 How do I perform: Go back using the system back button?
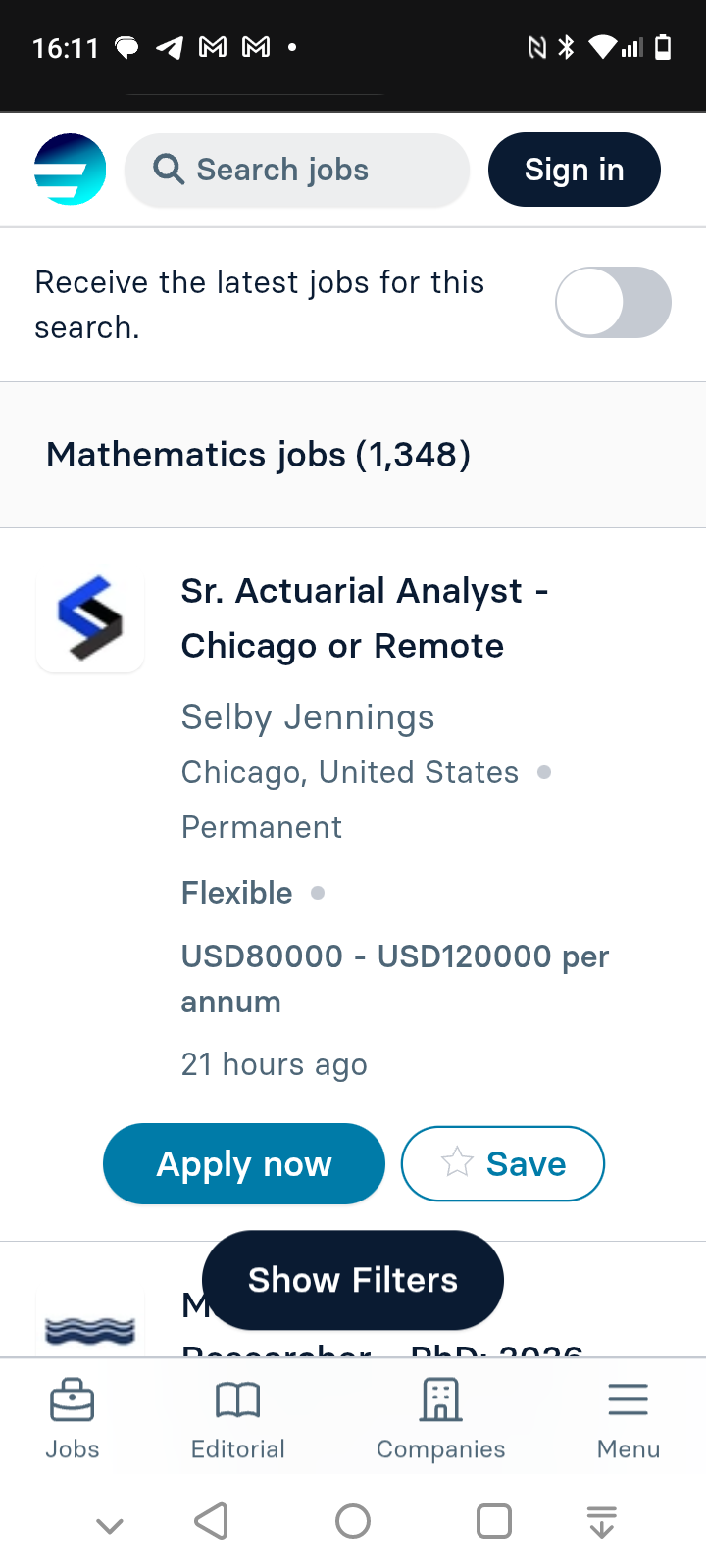tap(212, 1521)
